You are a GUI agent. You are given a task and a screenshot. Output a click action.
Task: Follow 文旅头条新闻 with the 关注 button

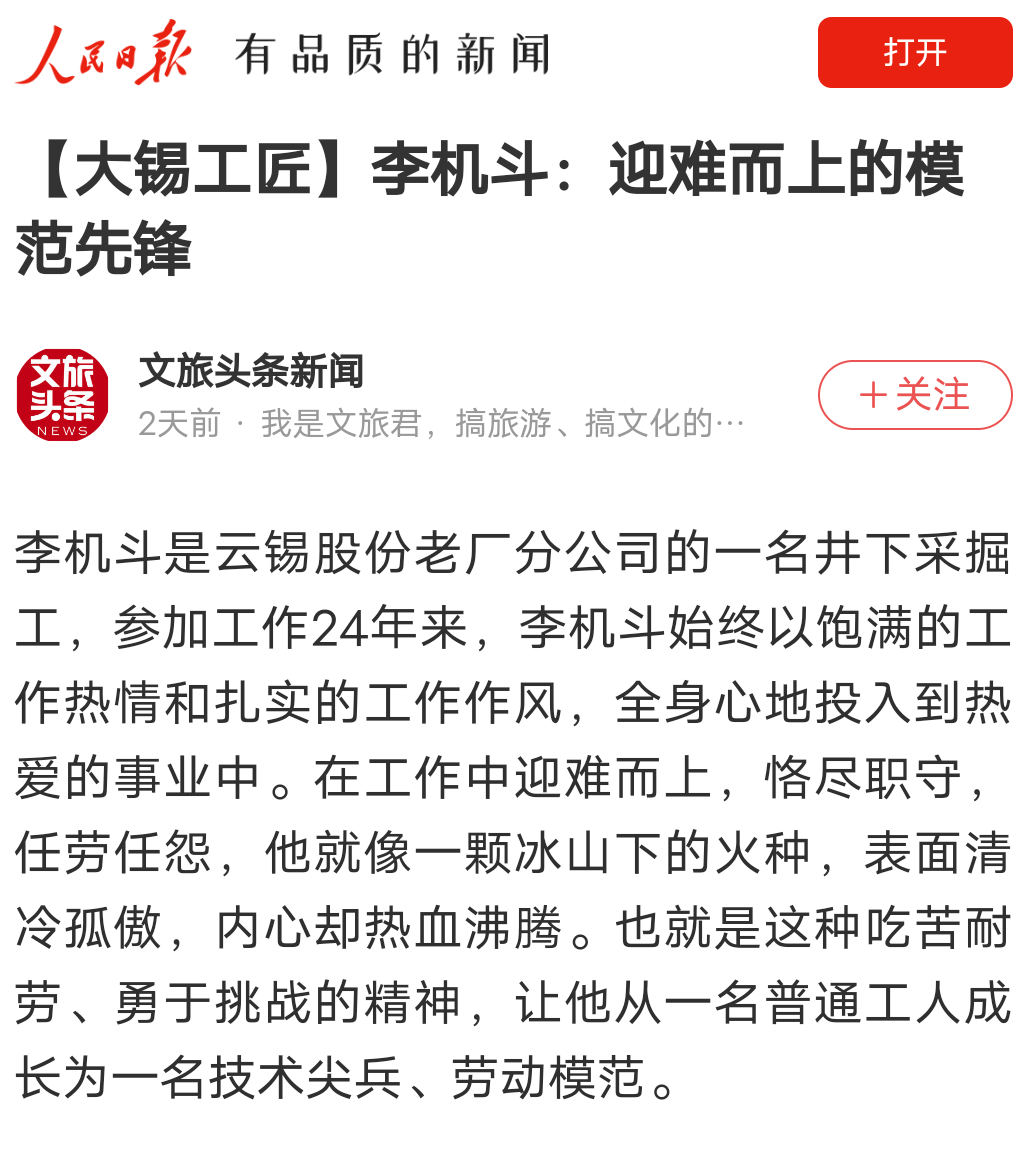pyautogui.click(x=914, y=395)
